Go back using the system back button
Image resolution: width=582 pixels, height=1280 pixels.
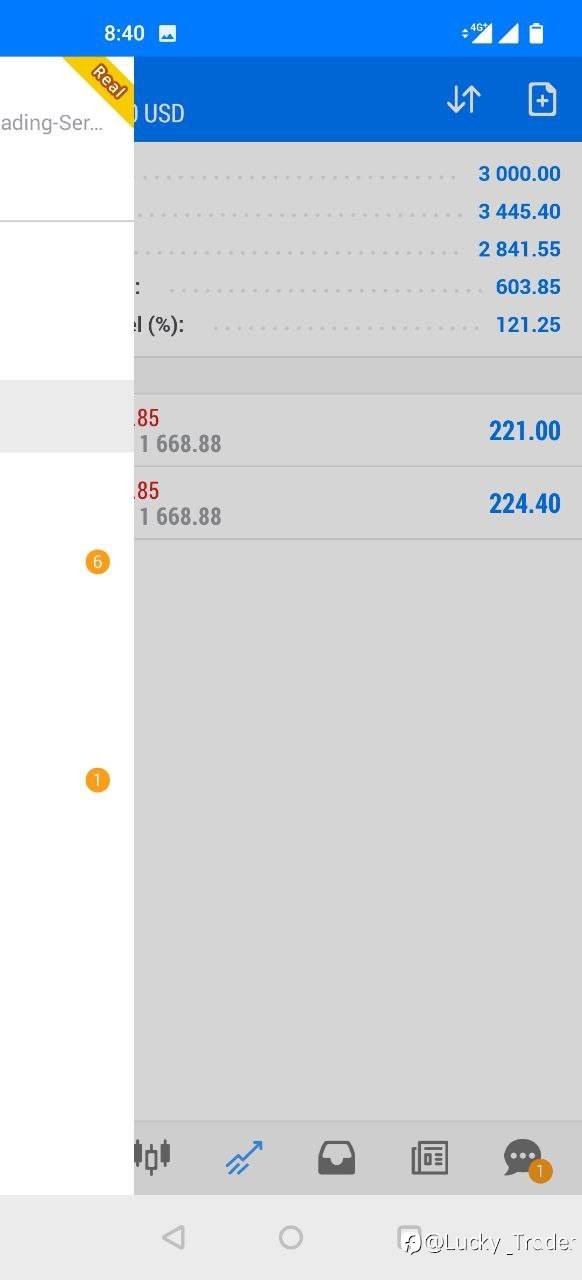click(173, 1238)
